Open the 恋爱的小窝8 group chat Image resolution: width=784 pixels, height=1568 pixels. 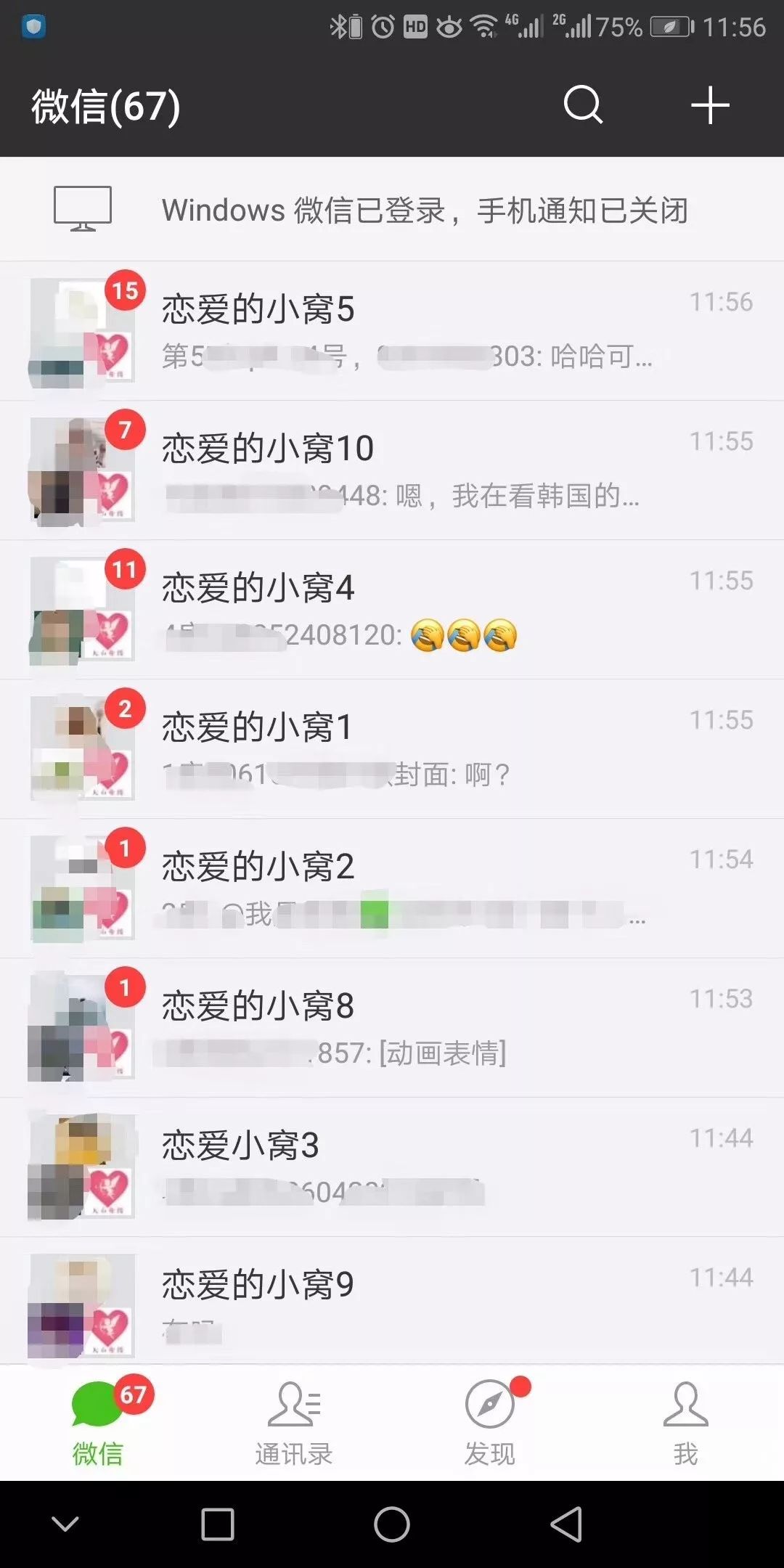coord(392,1028)
